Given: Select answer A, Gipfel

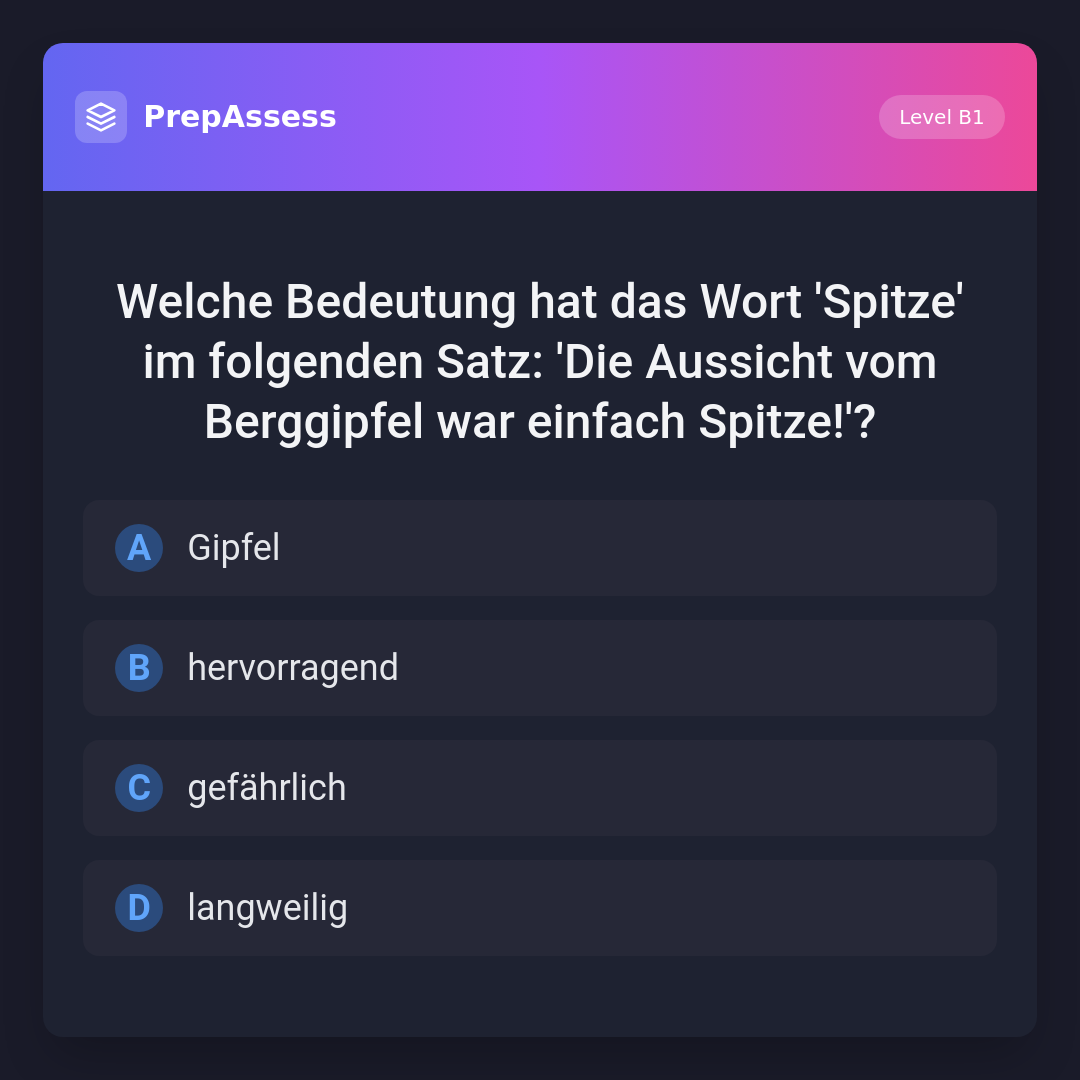Looking at the screenshot, I should pos(540,548).
